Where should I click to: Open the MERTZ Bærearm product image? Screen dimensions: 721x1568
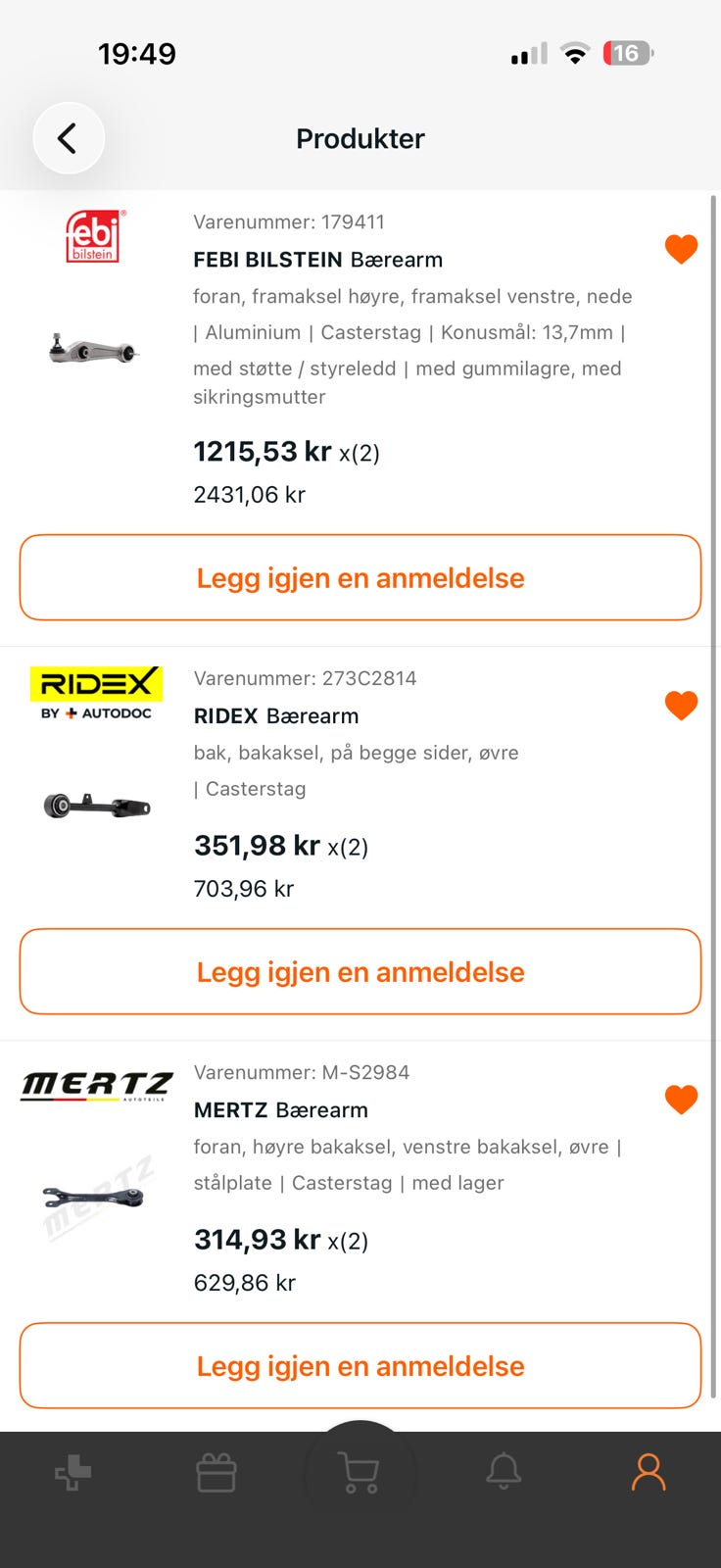[x=94, y=1197]
